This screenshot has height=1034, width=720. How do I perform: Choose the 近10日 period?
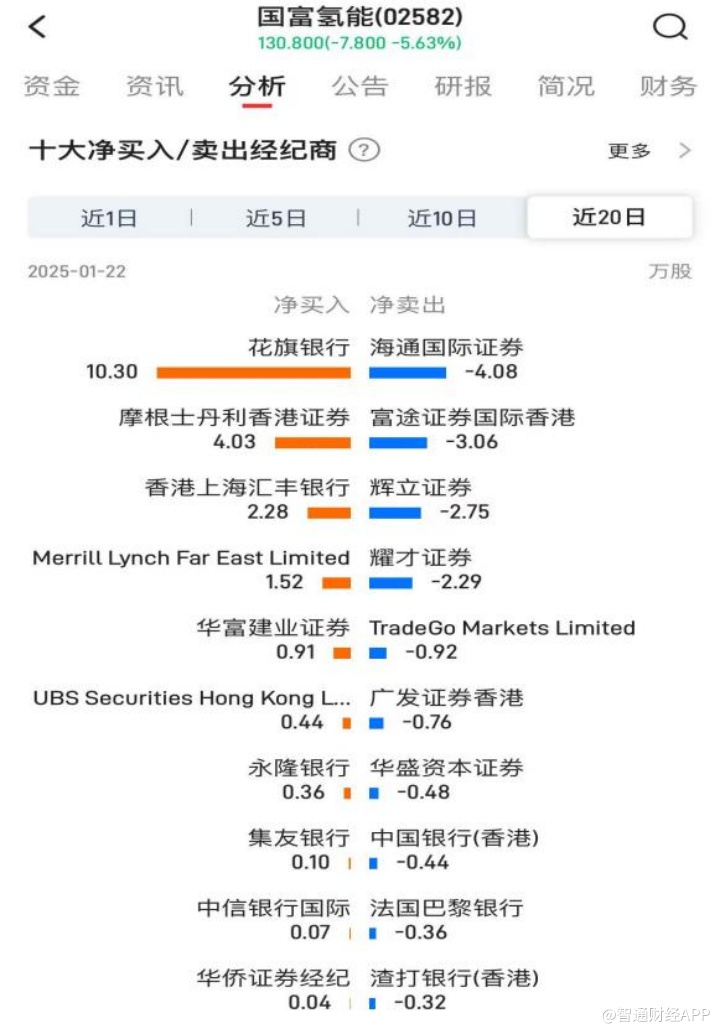(442, 218)
